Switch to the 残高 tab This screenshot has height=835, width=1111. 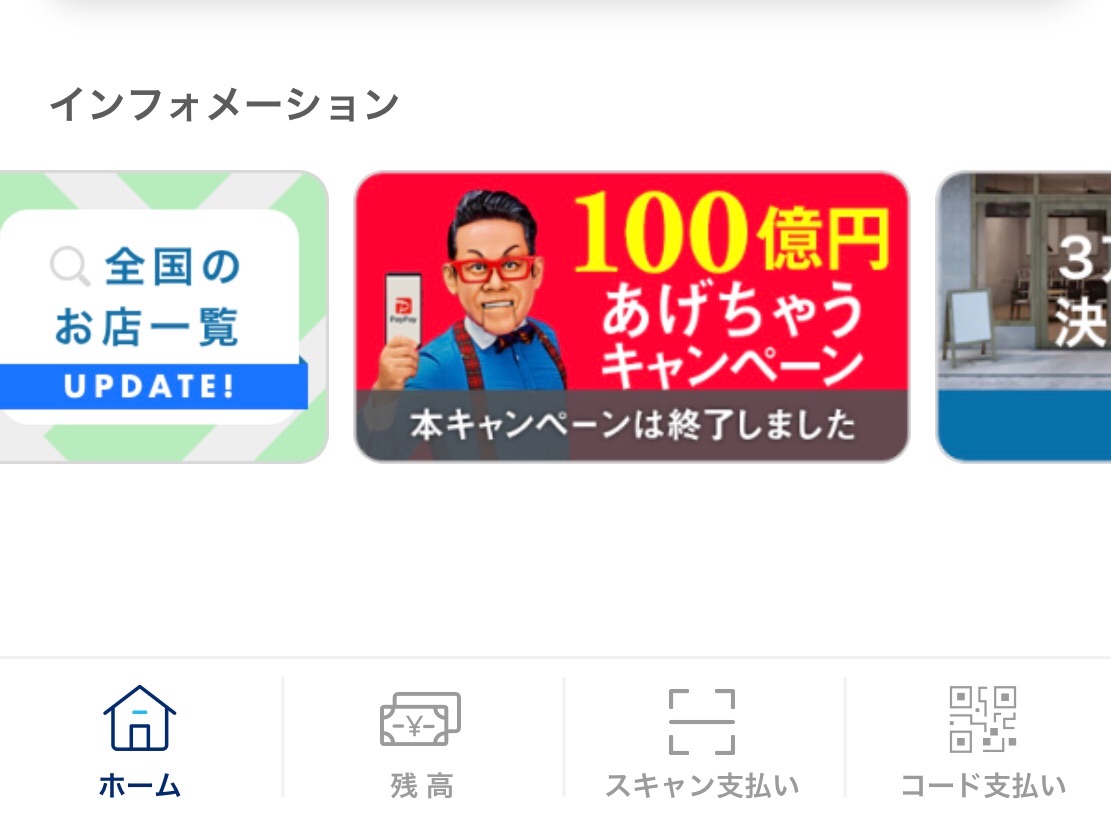[x=422, y=741]
